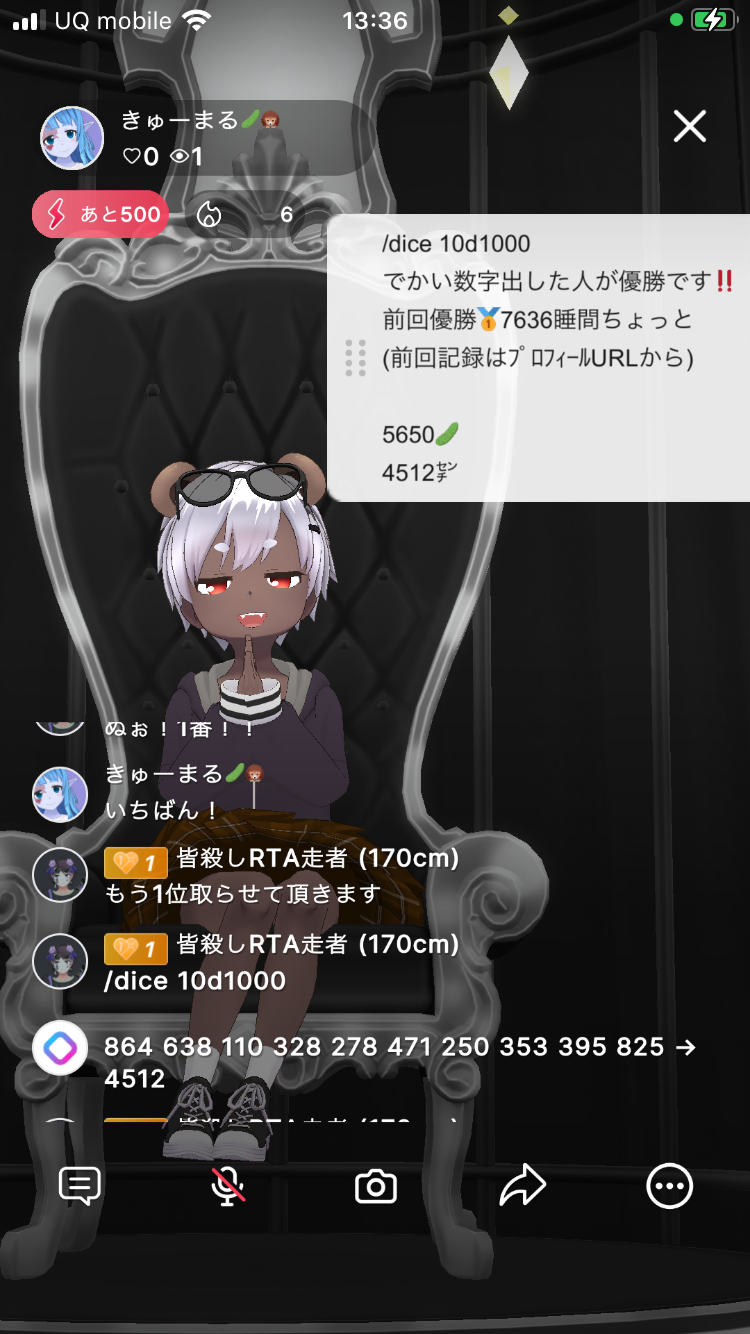Viewport: 750px width, 1334px height.
Task: Close the live stream with X
Action: coord(690,127)
